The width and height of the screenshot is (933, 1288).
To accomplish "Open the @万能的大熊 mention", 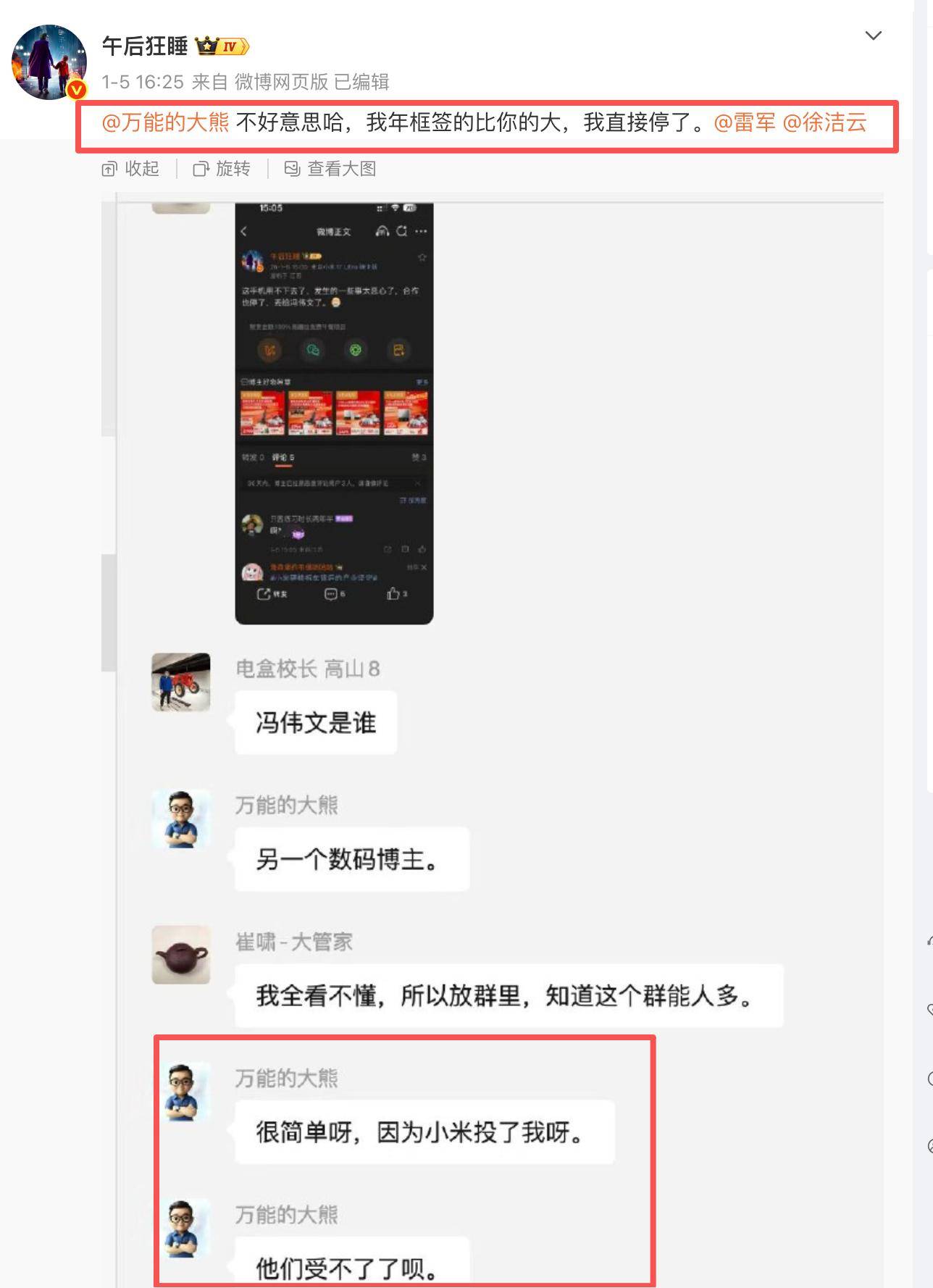I will pyautogui.click(x=165, y=122).
